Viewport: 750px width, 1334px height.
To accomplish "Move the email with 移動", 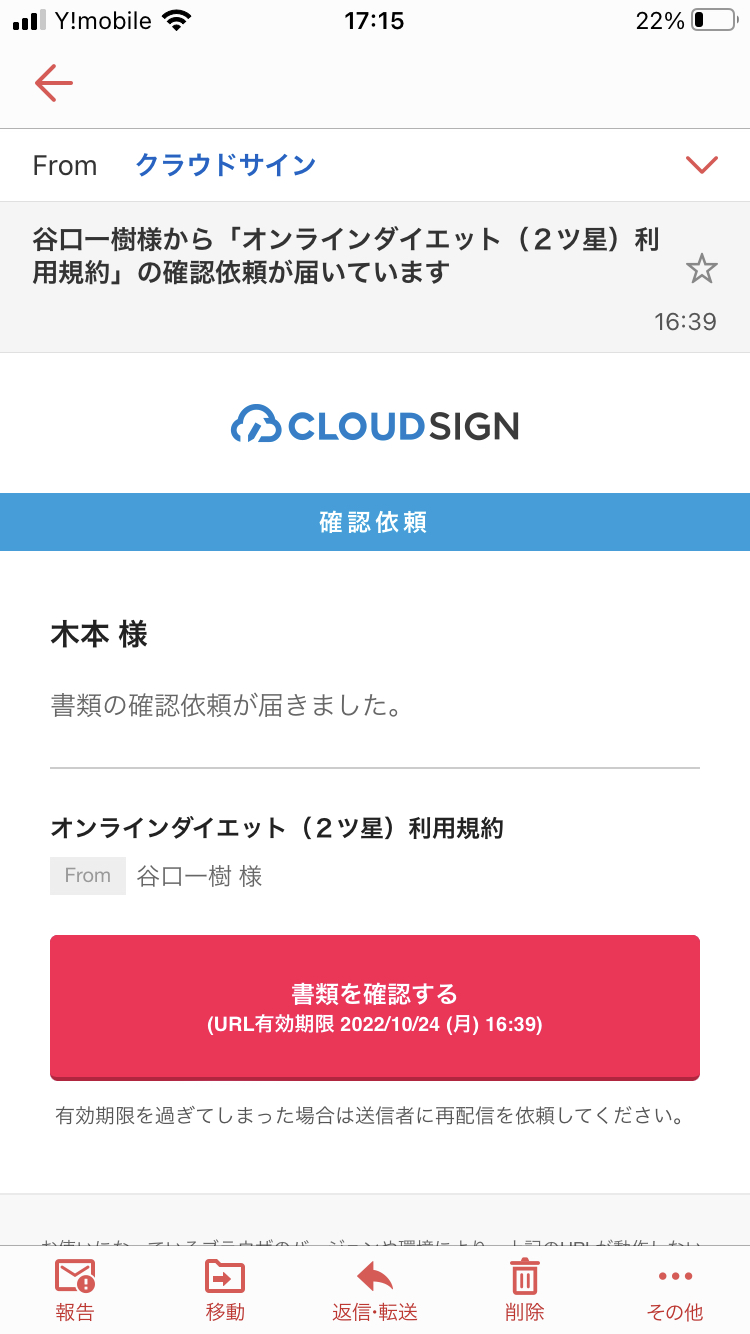I will pos(225,1289).
